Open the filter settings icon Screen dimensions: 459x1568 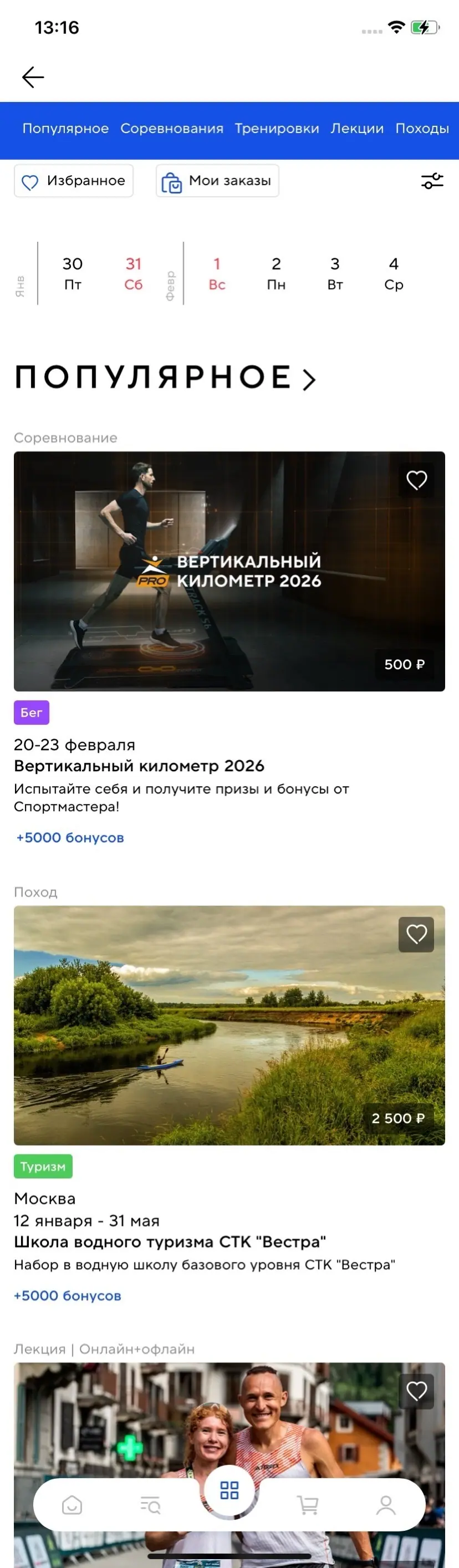[432, 181]
